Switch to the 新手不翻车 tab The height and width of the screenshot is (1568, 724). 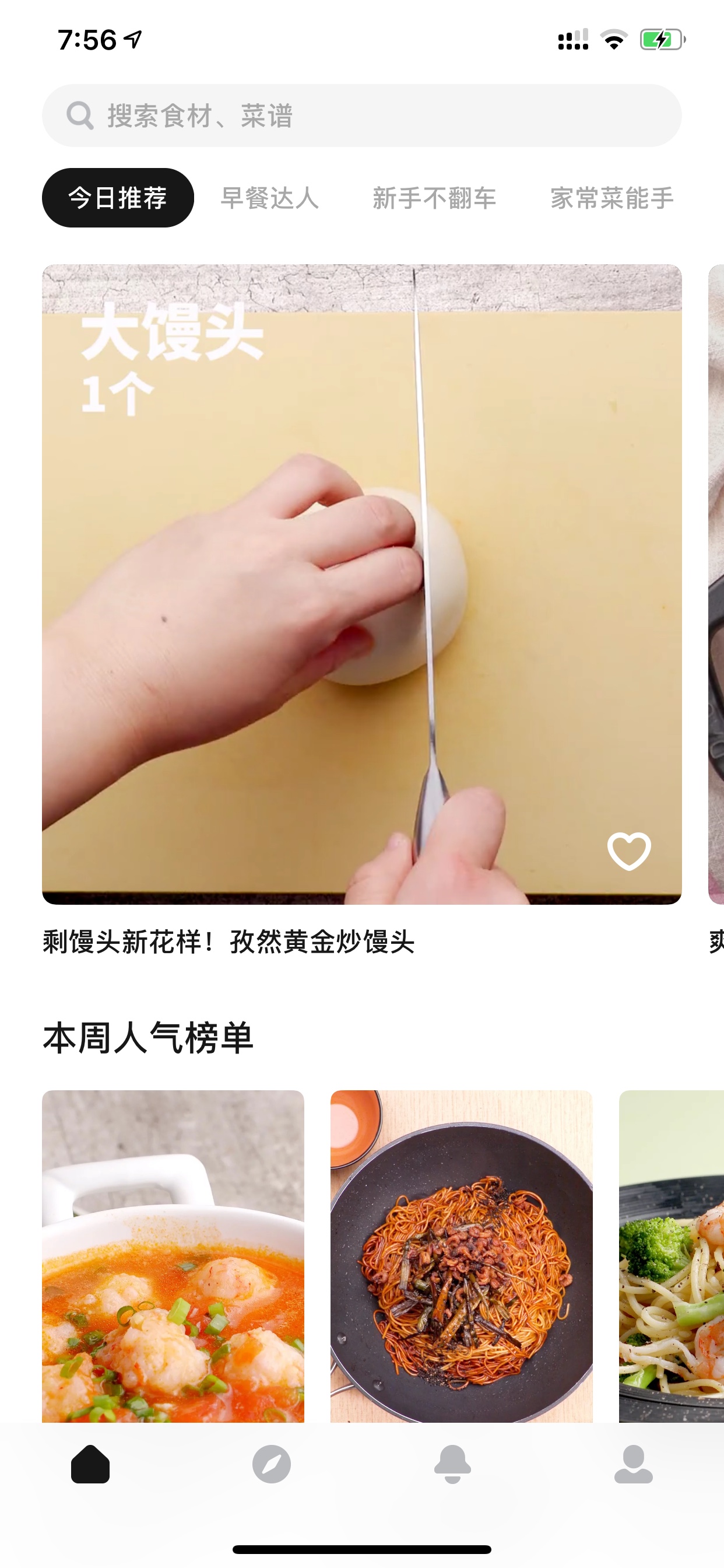pos(434,198)
